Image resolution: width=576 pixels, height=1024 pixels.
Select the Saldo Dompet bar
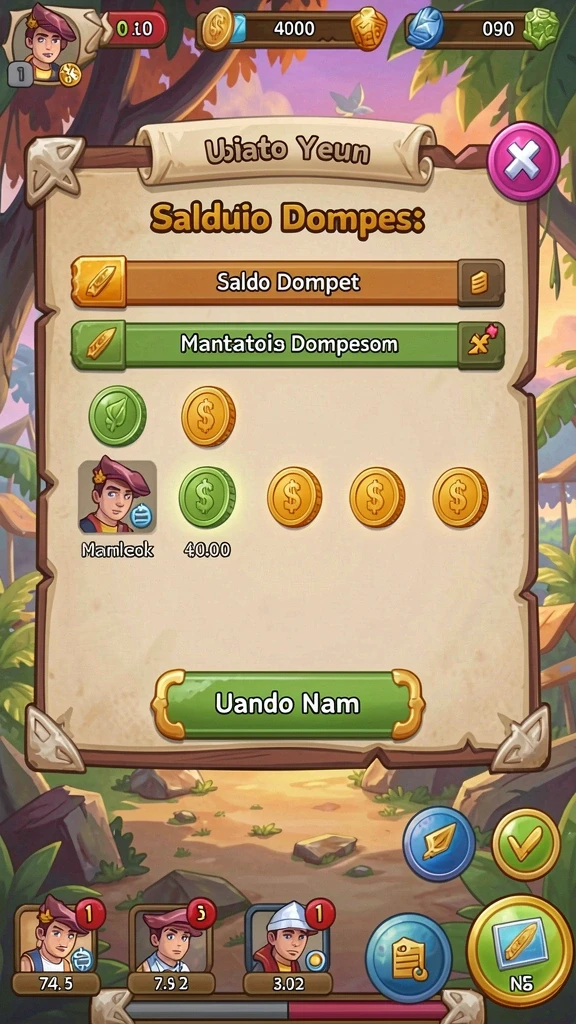pos(288,282)
